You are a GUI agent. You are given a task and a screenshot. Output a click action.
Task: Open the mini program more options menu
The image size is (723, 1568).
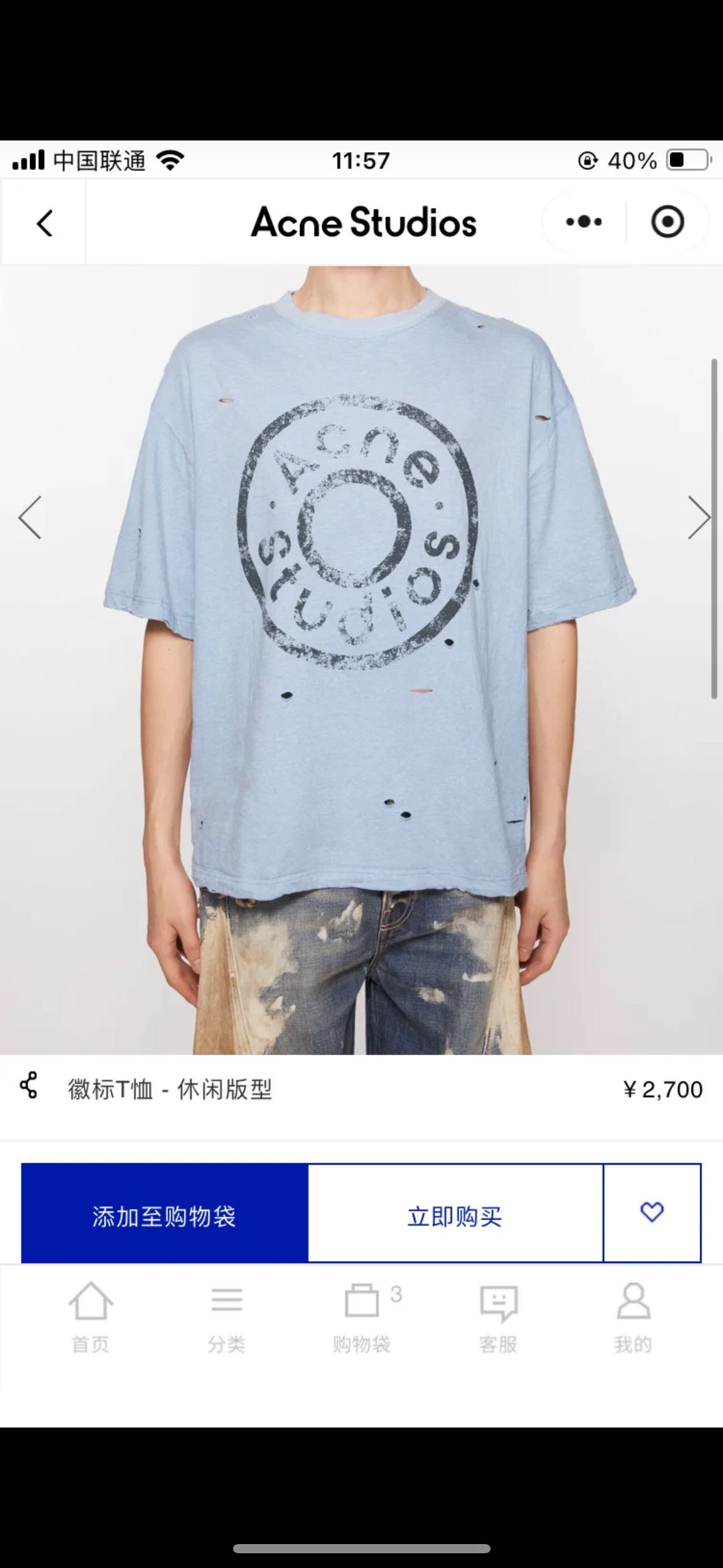583,221
